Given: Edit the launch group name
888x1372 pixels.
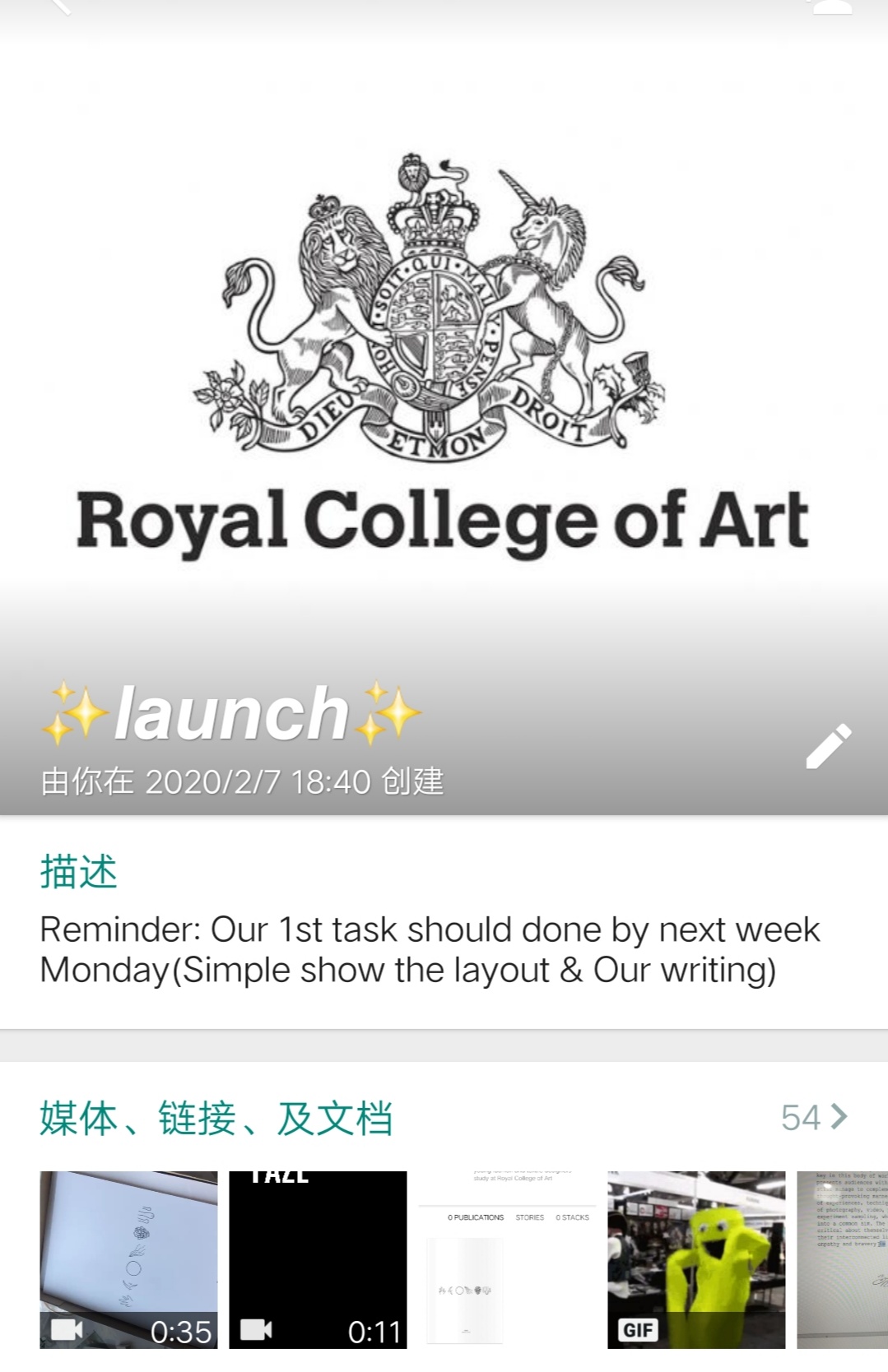Looking at the screenshot, I should tap(828, 747).
